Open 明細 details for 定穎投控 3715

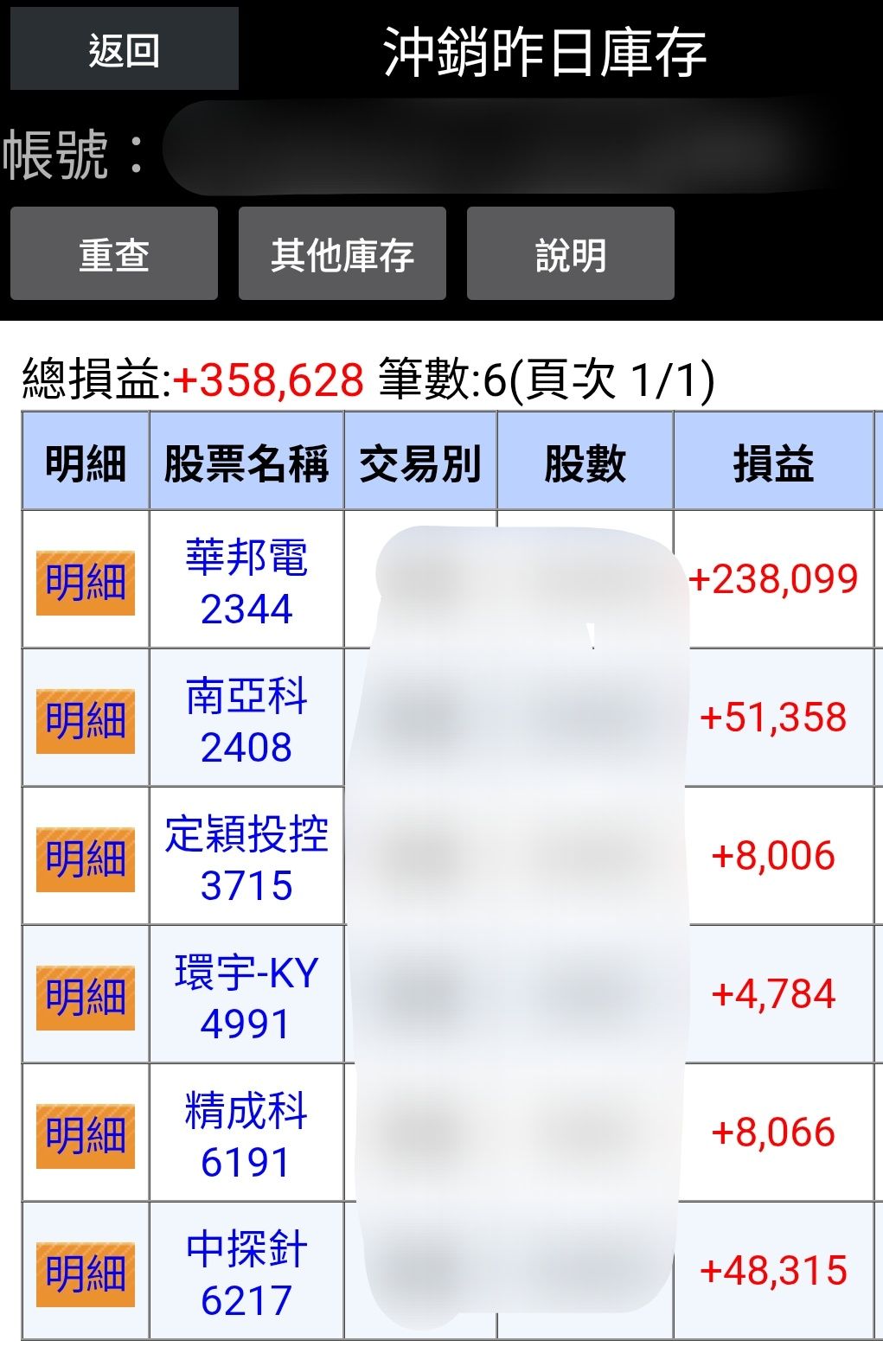pyautogui.click(x=84, y=855)
